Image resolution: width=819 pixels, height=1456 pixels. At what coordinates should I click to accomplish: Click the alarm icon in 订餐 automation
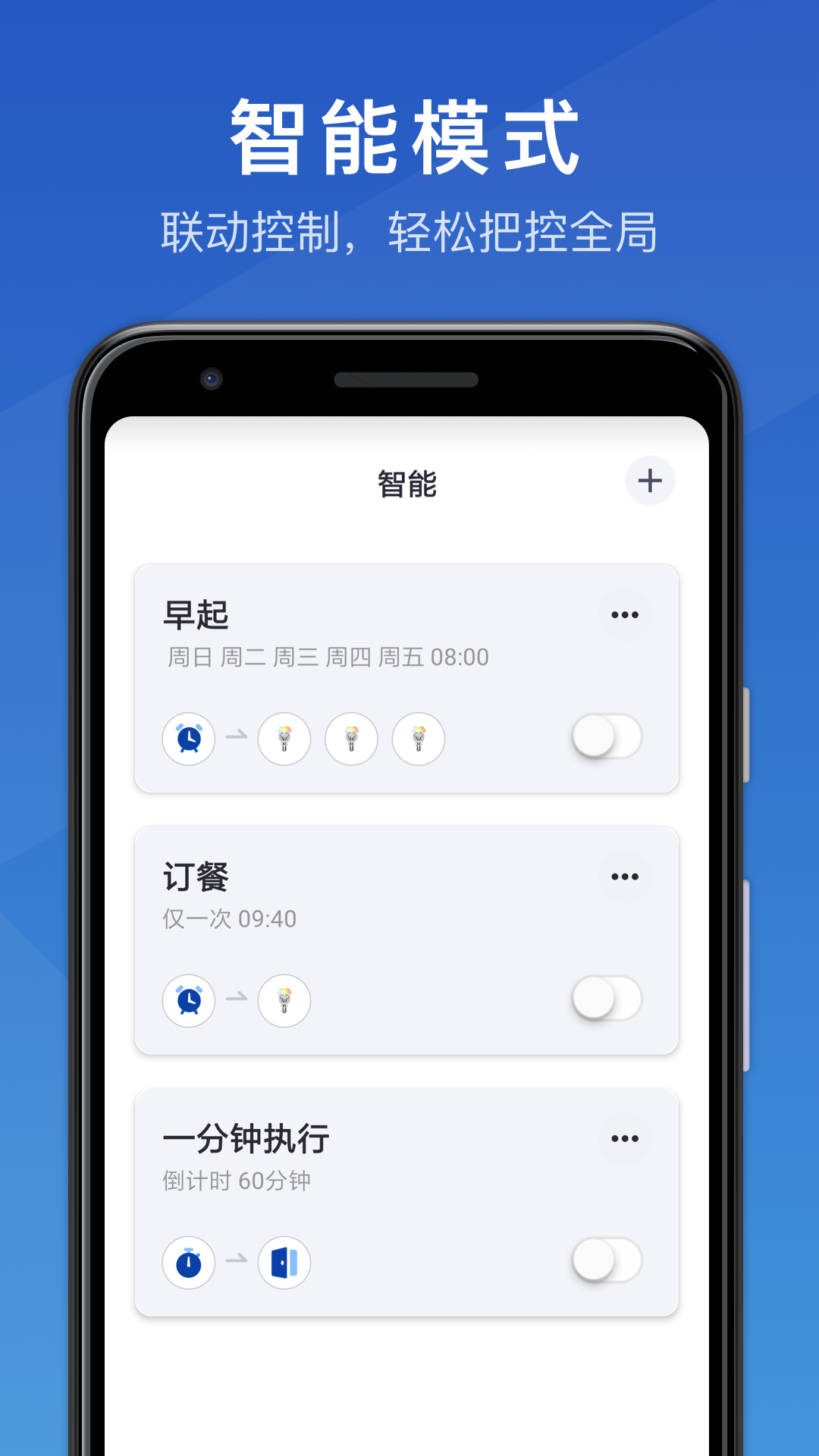pos(188,1001)
